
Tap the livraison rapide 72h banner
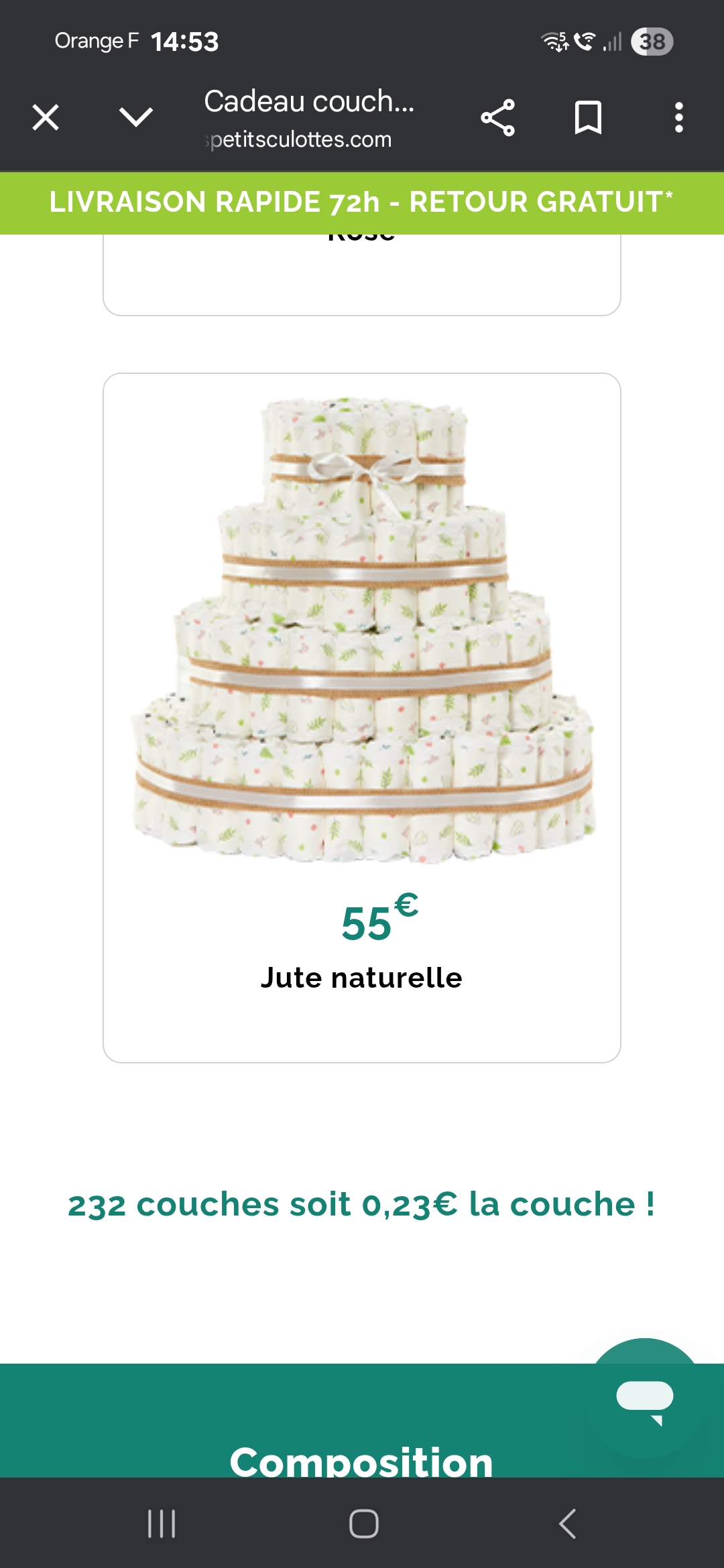pyautogui.click(x=362, y=202)
